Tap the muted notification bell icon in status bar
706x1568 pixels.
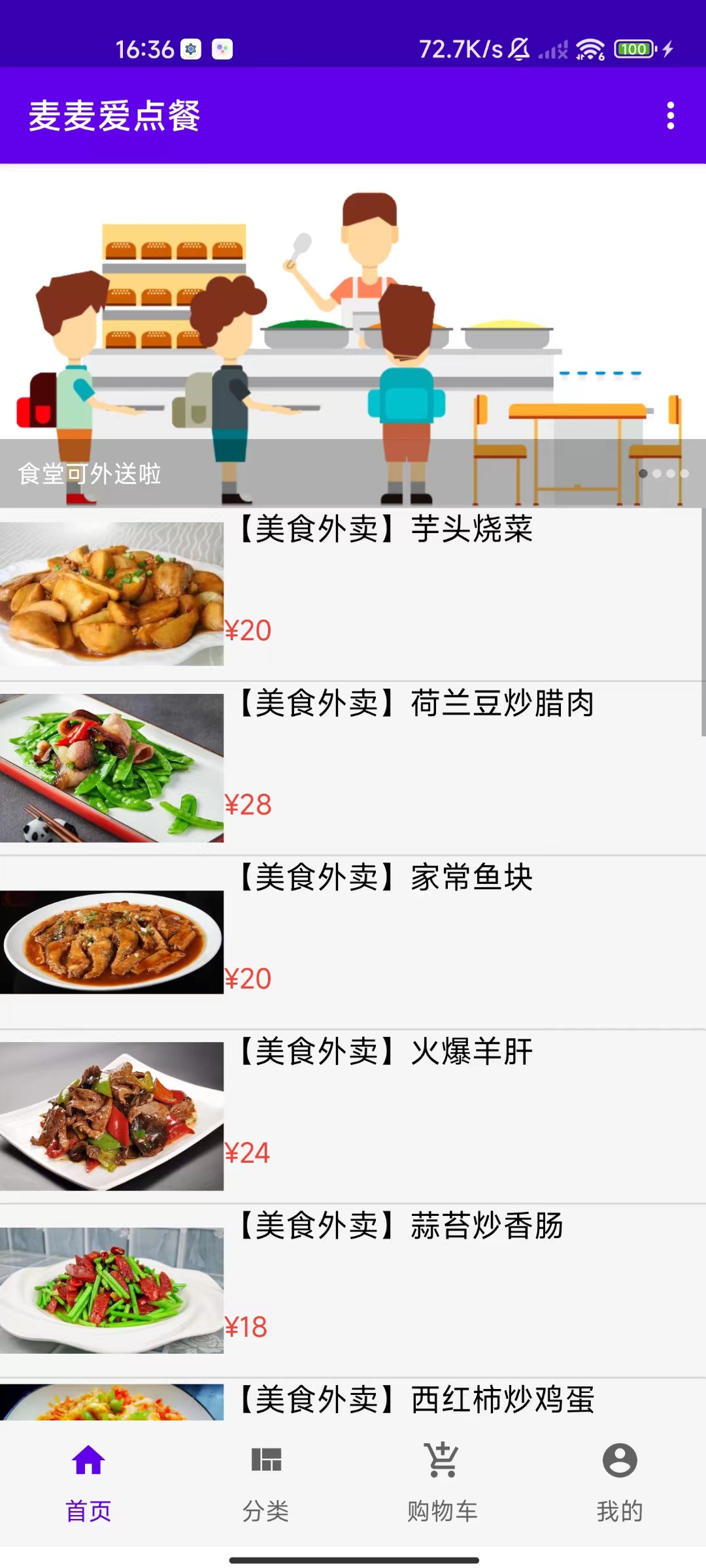[x=518, y=48]
